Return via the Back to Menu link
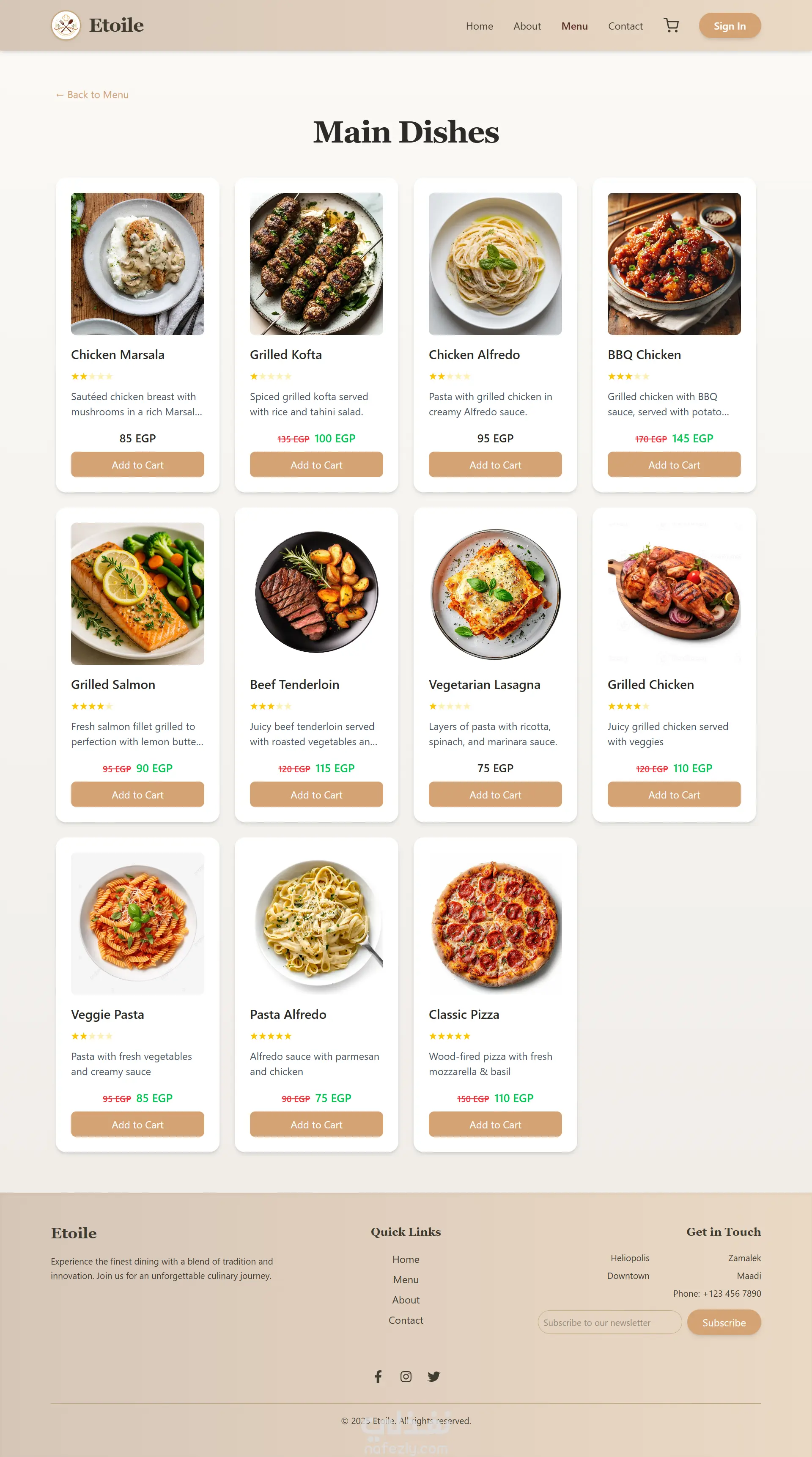Viewport: 812px width, 1457px height. [x=92, y=95]
